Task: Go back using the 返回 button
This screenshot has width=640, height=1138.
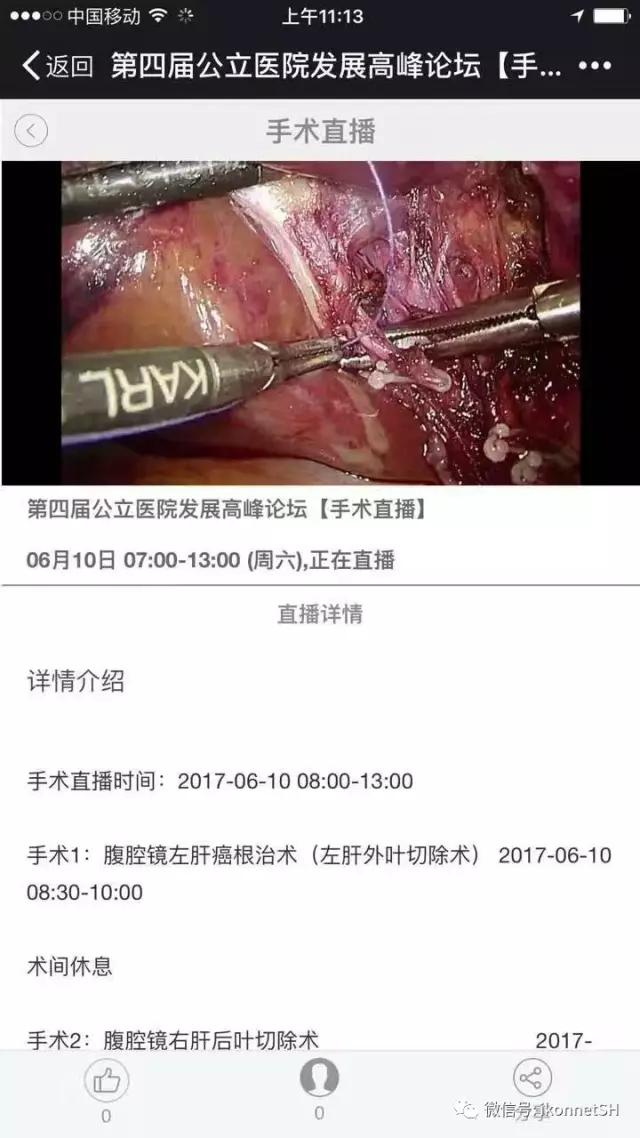Action: pos(57,67)
